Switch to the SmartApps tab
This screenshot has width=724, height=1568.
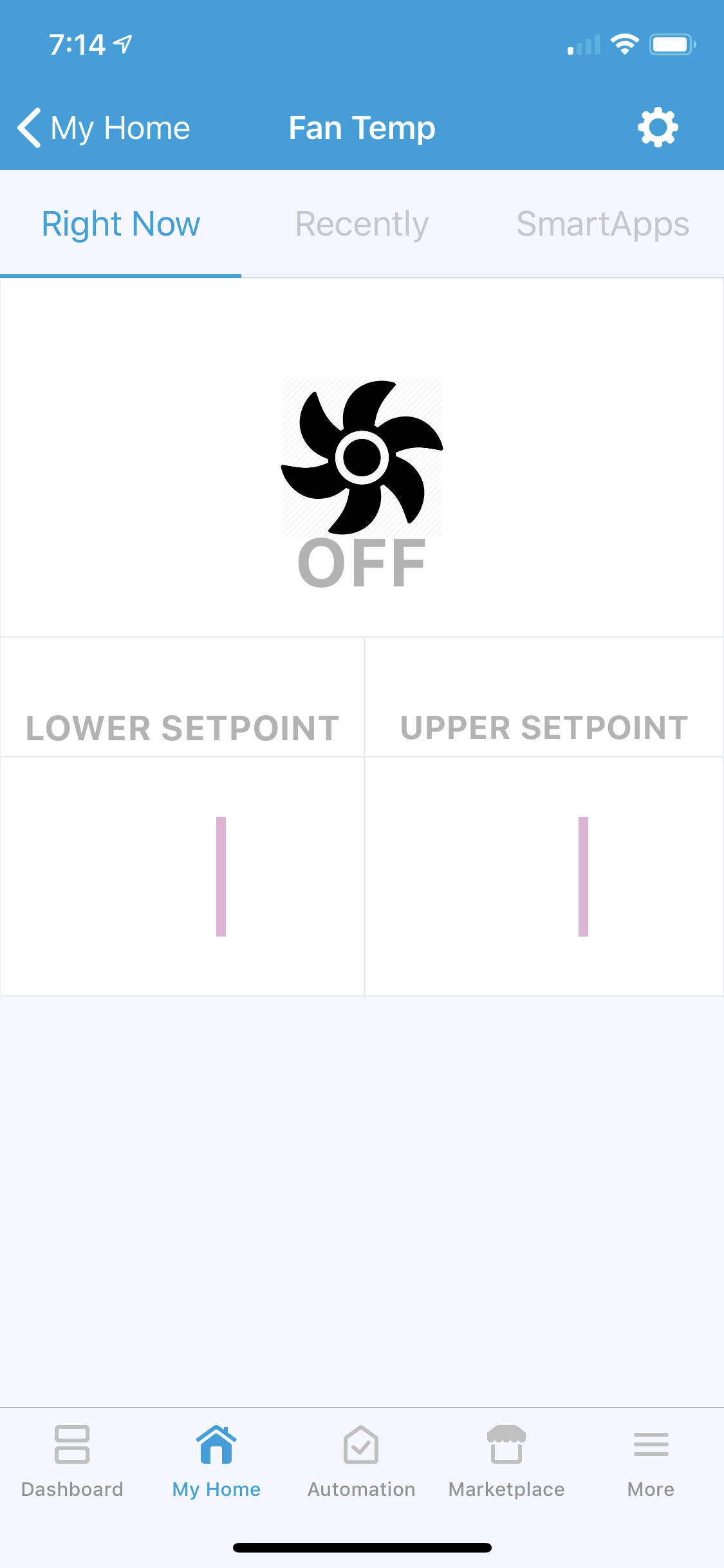point(603,224)
